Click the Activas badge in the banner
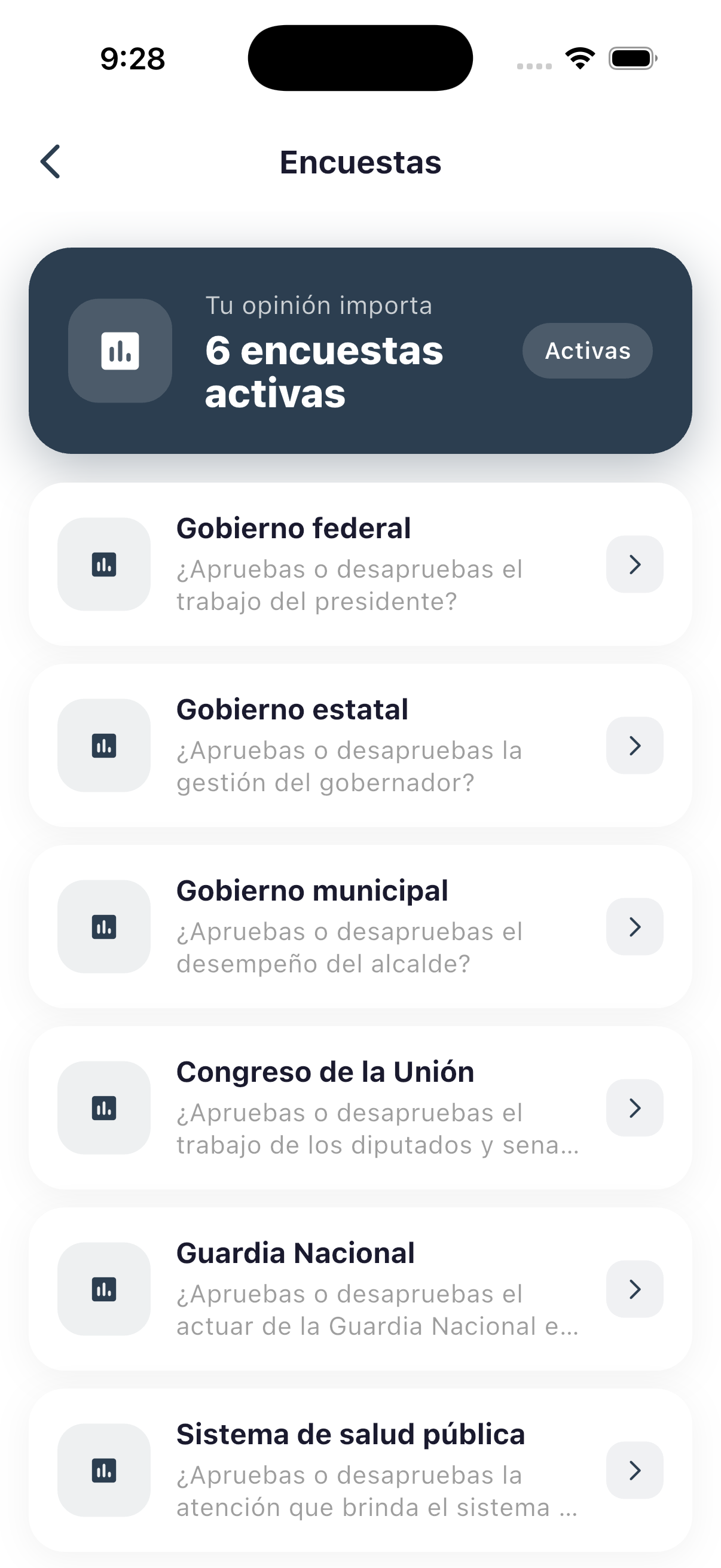This screenshot has height=1568, width=721. pos(587,350)
